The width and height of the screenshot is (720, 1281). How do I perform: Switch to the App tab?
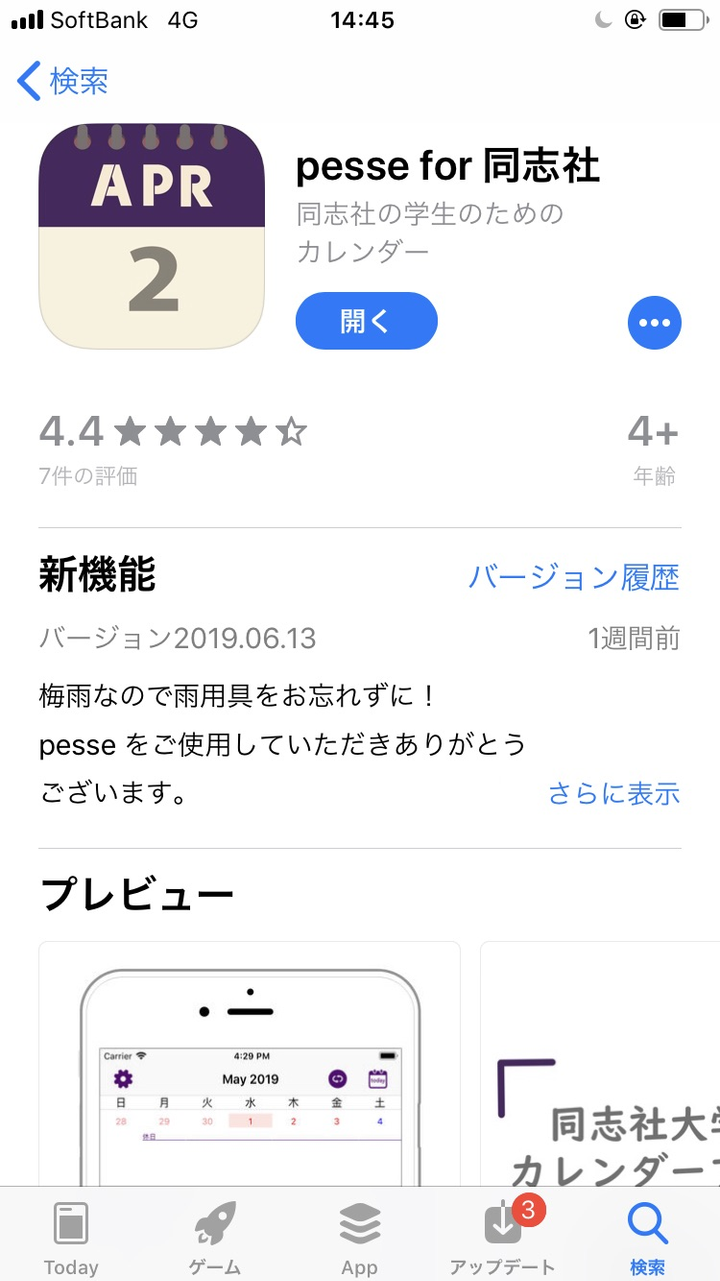(359, 1238)
